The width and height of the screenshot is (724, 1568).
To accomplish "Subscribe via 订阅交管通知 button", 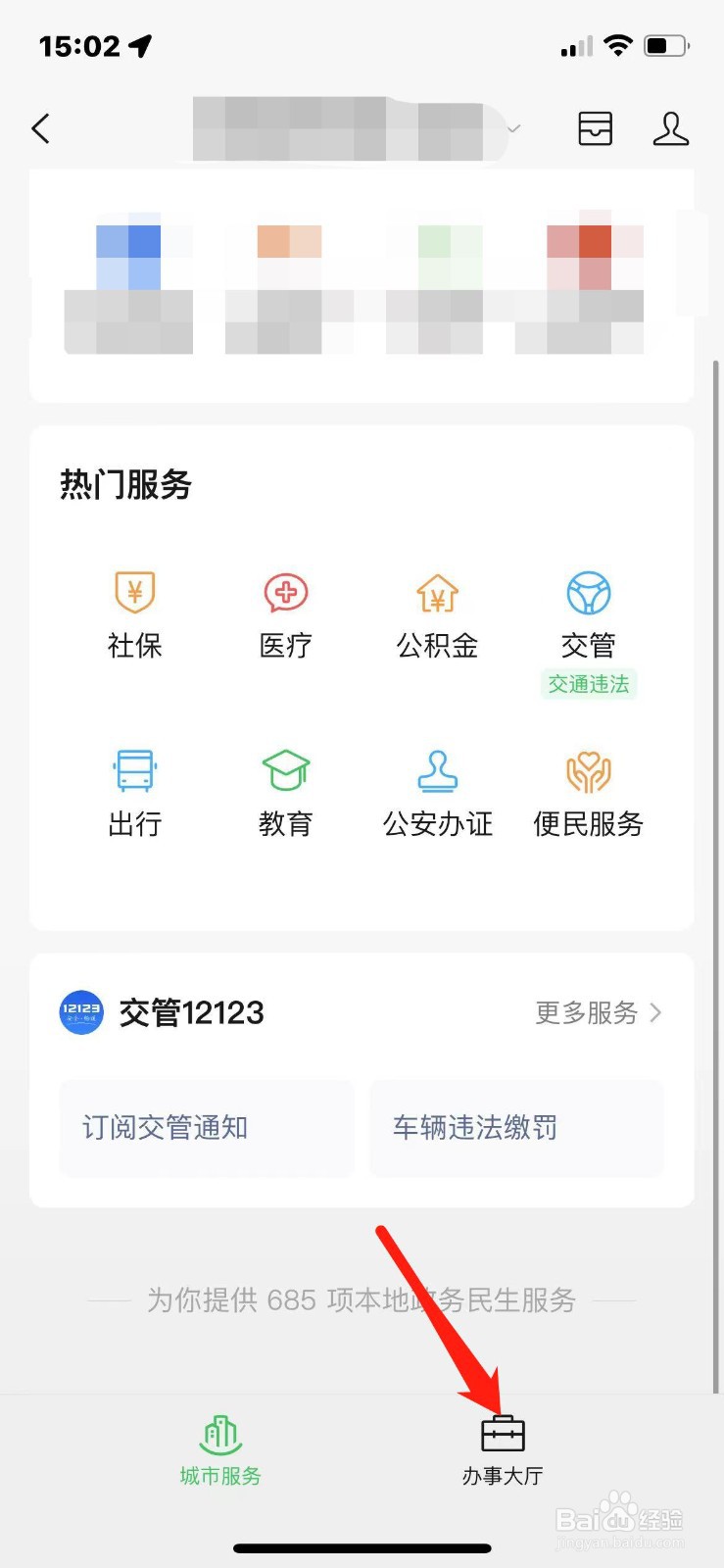I will pos(206,1128).
